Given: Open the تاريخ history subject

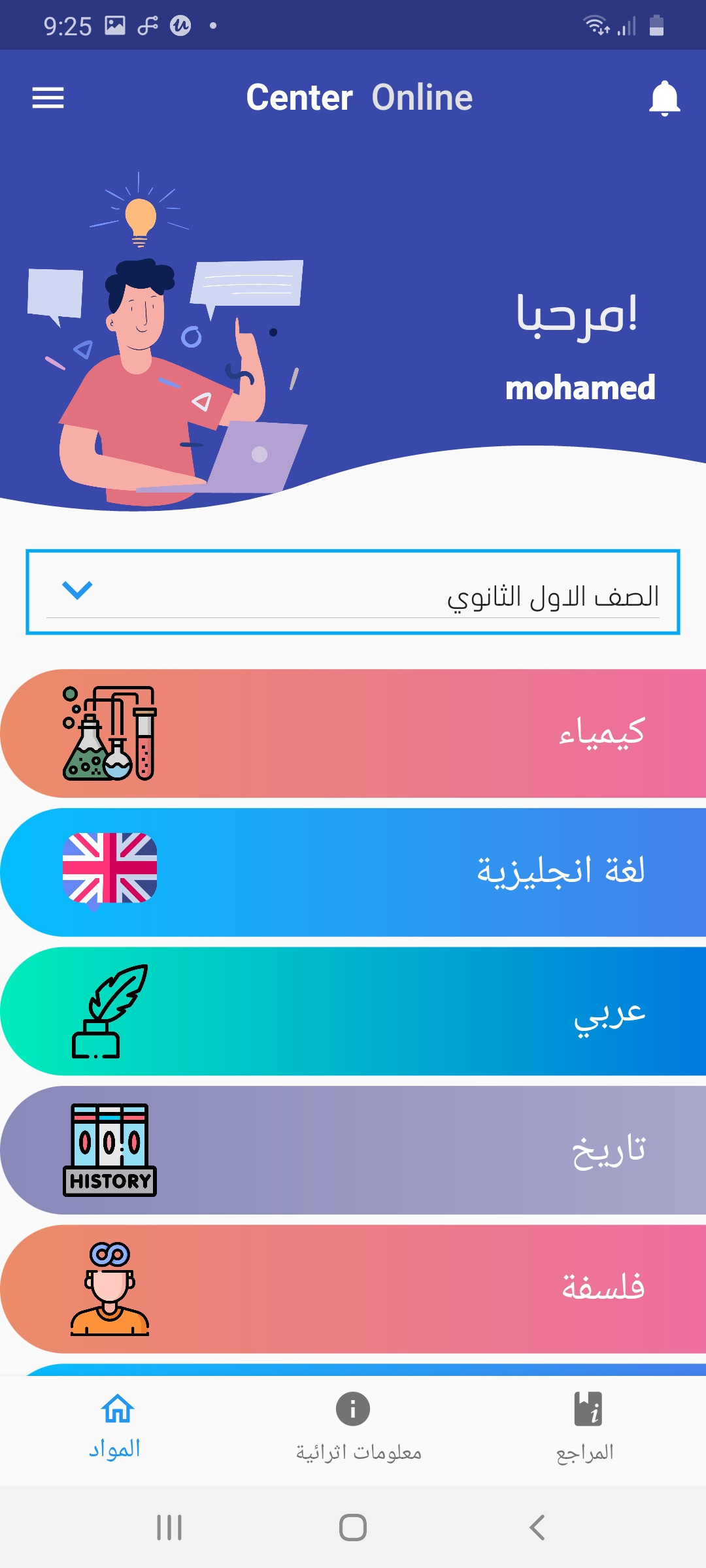Looking at the screenshot, I should point(353,1151).
